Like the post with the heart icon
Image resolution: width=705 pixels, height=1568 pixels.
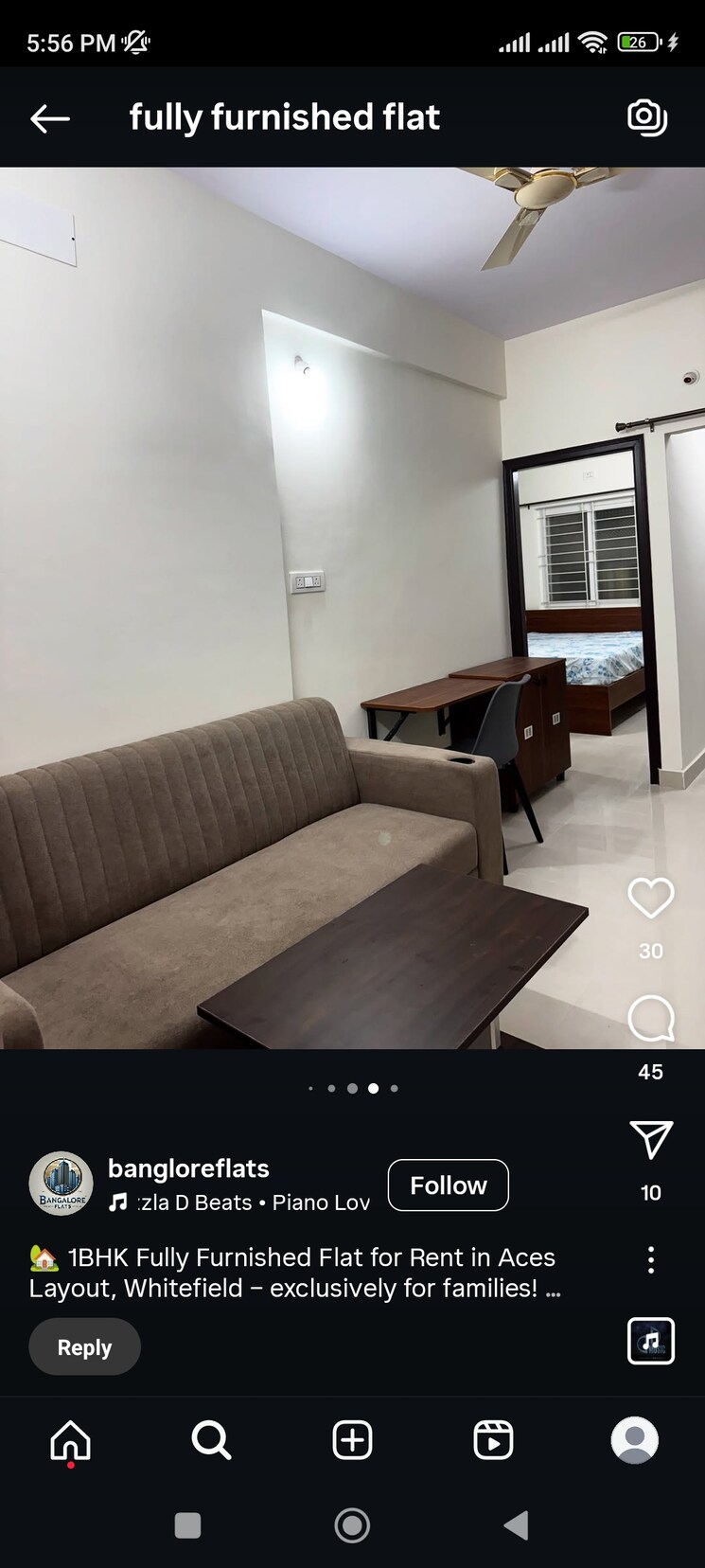pos(650,898)
